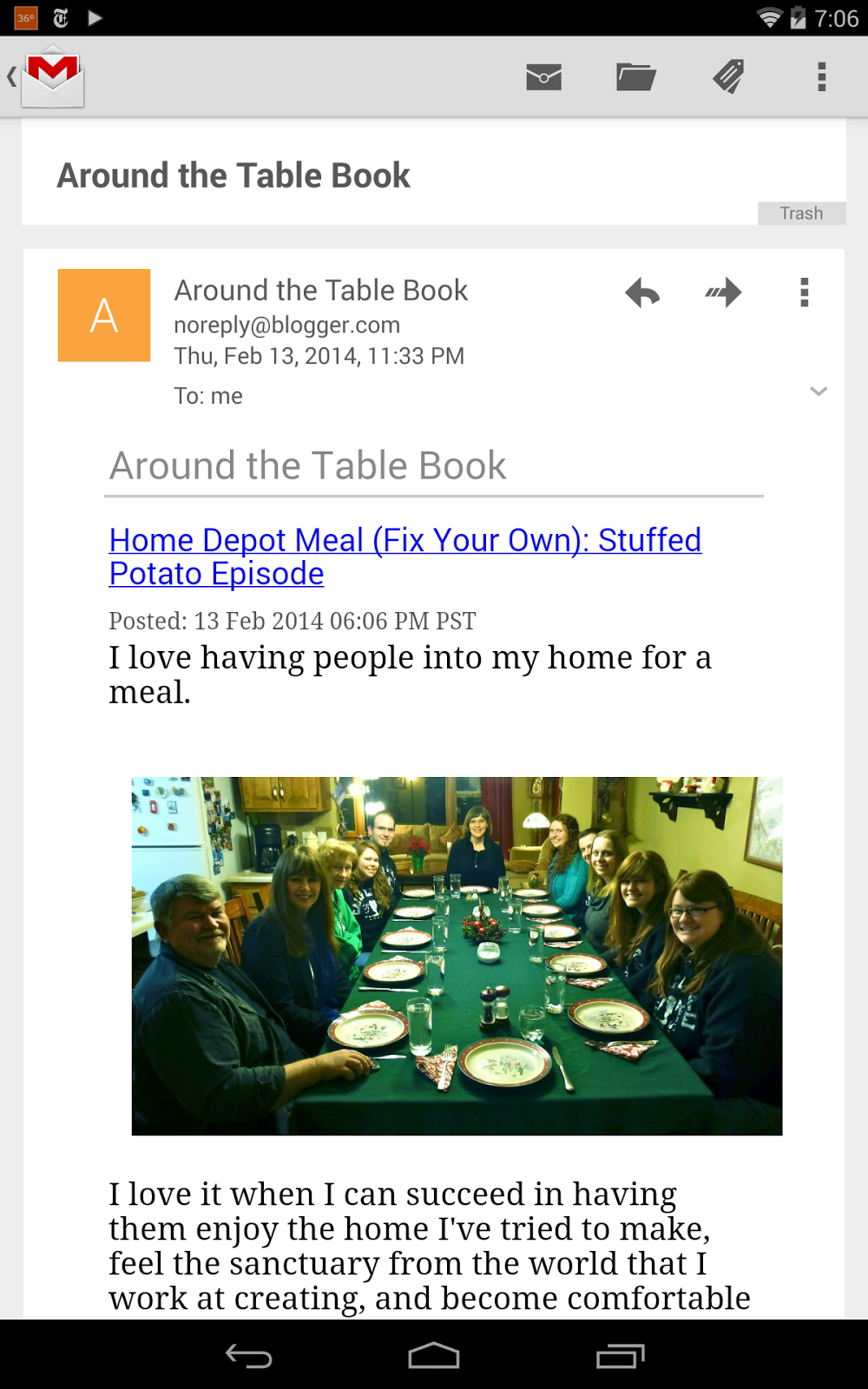Open the Stuffed Potato Episode link
Screen dimensions: 868x1389
[404, 556]
